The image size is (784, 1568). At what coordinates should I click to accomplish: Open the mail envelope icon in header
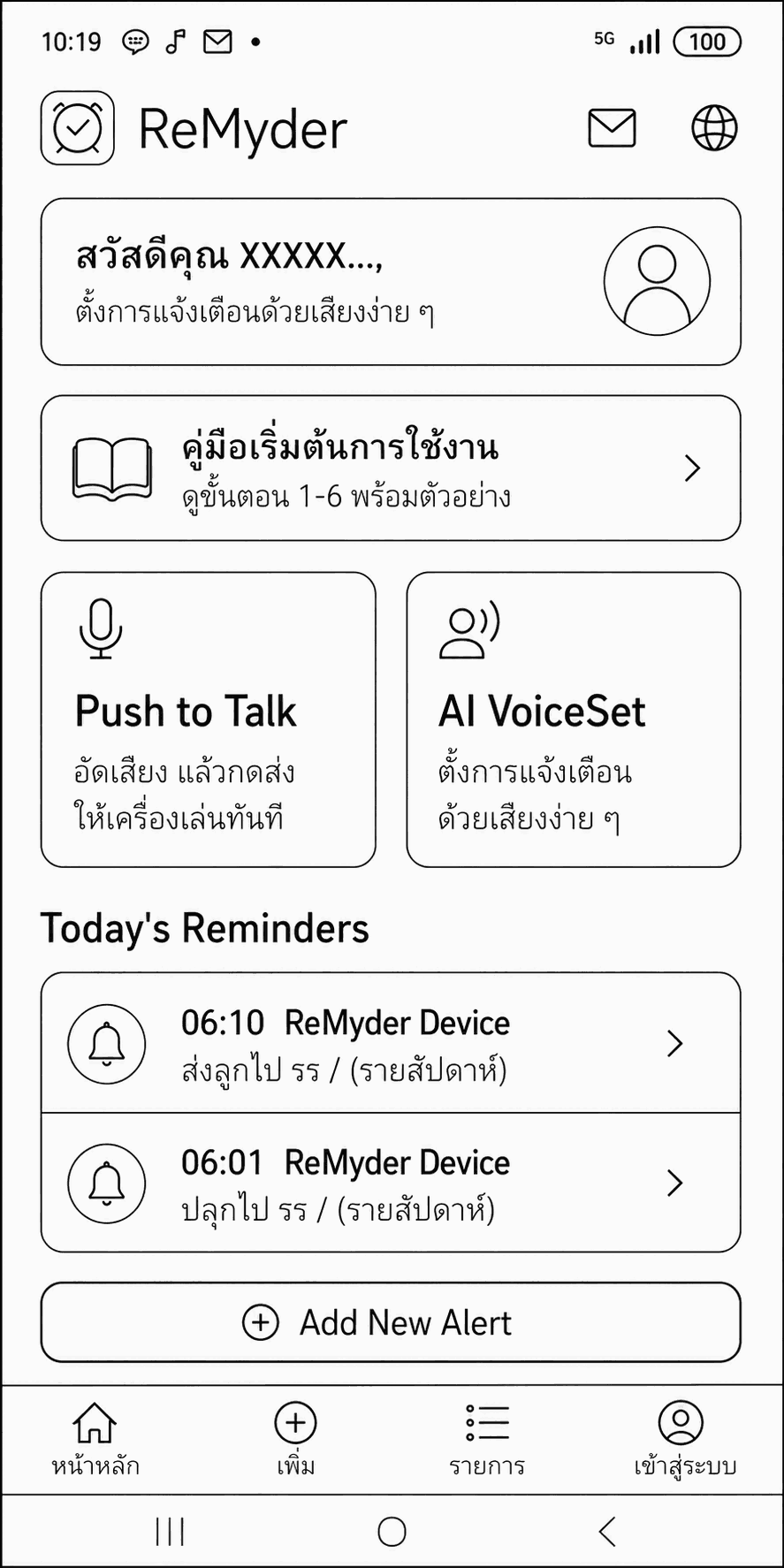612,128
